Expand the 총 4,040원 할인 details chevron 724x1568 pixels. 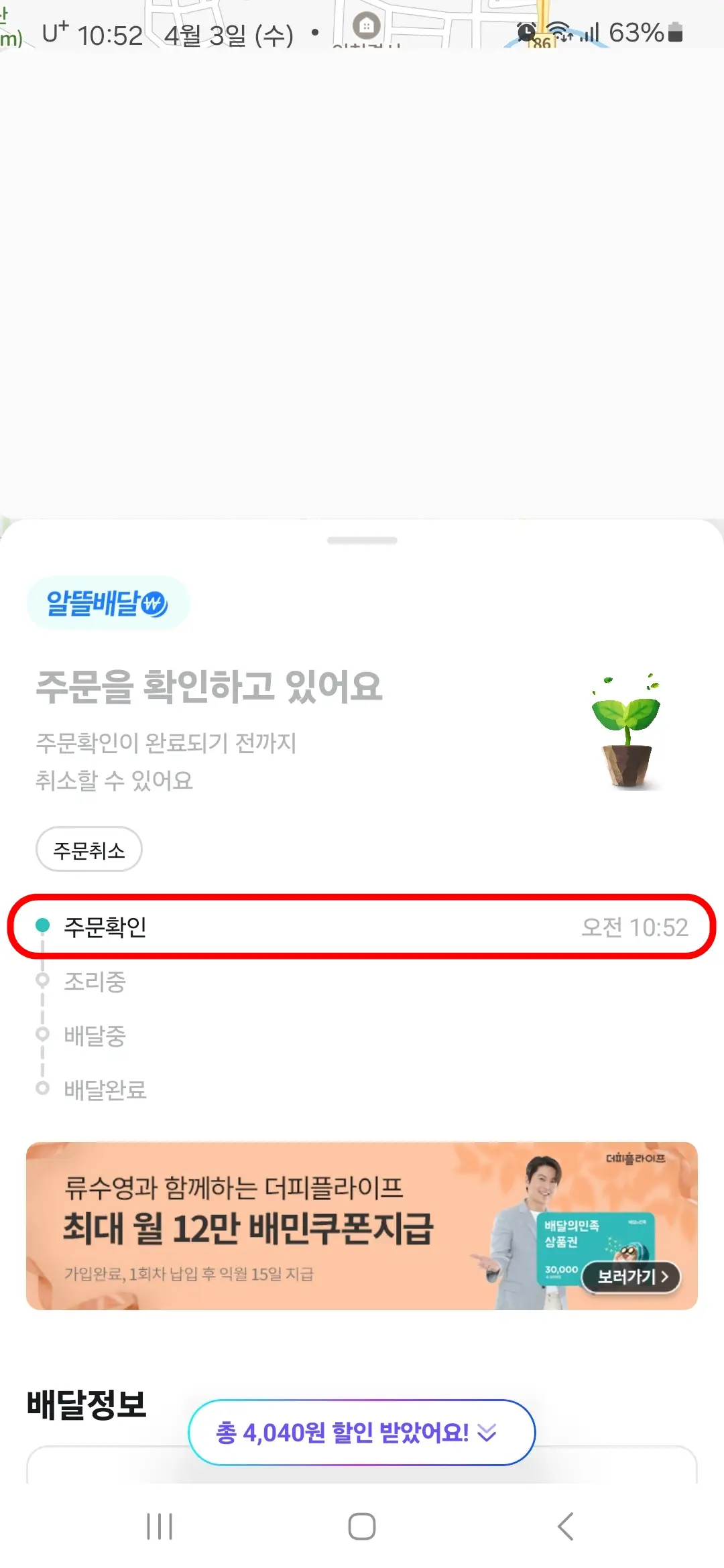(487, 1432)
